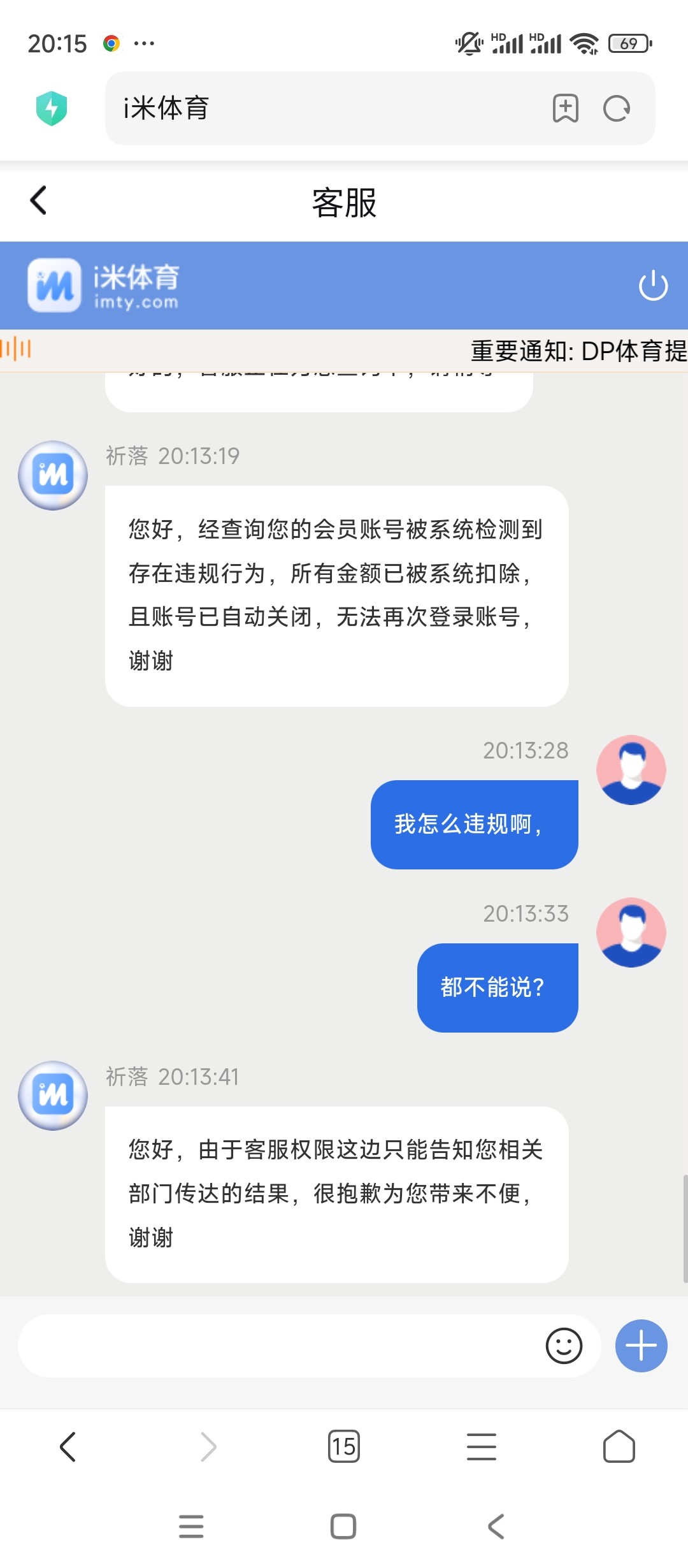Go to the browser home page
Viewport: 688px width, 1568px height.
tap(619, 1446)
